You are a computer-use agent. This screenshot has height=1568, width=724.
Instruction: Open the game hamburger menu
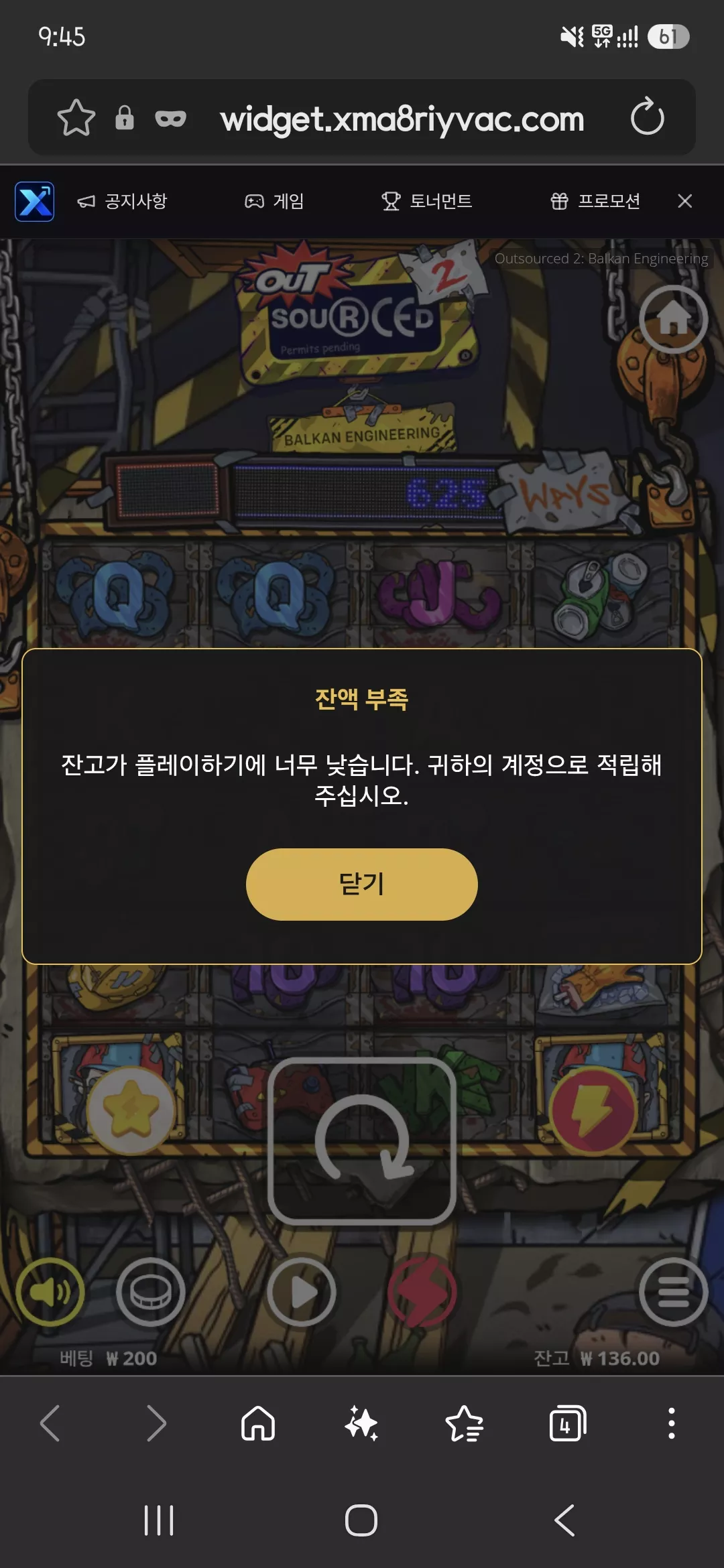click(x=673, y=1292)
